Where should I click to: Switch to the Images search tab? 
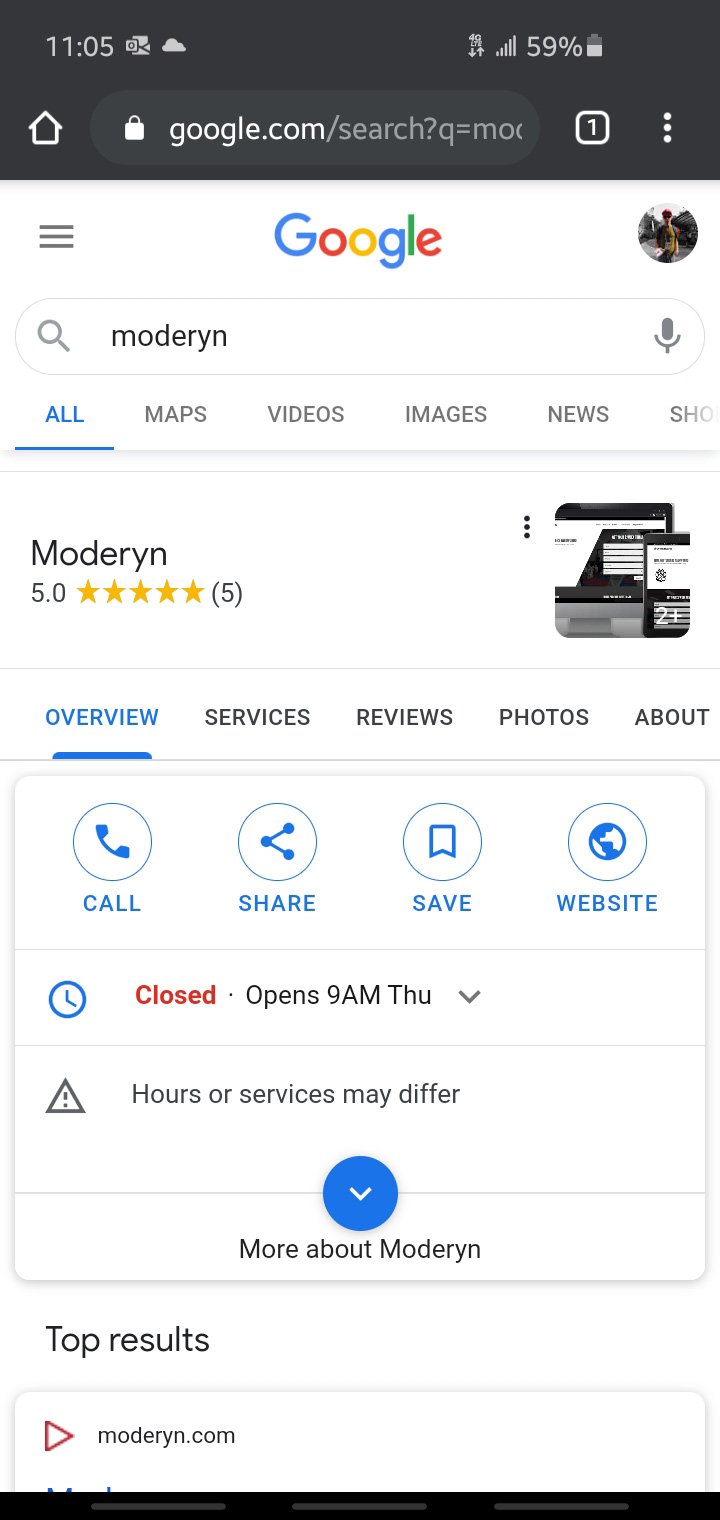[x=446, y=414]
